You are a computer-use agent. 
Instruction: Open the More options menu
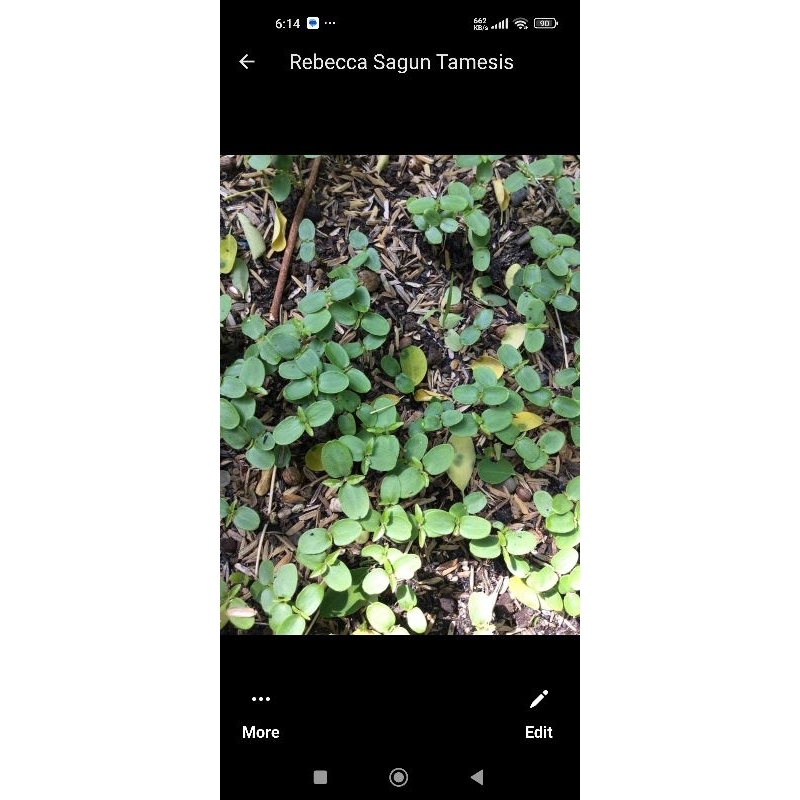click(261, 715)
